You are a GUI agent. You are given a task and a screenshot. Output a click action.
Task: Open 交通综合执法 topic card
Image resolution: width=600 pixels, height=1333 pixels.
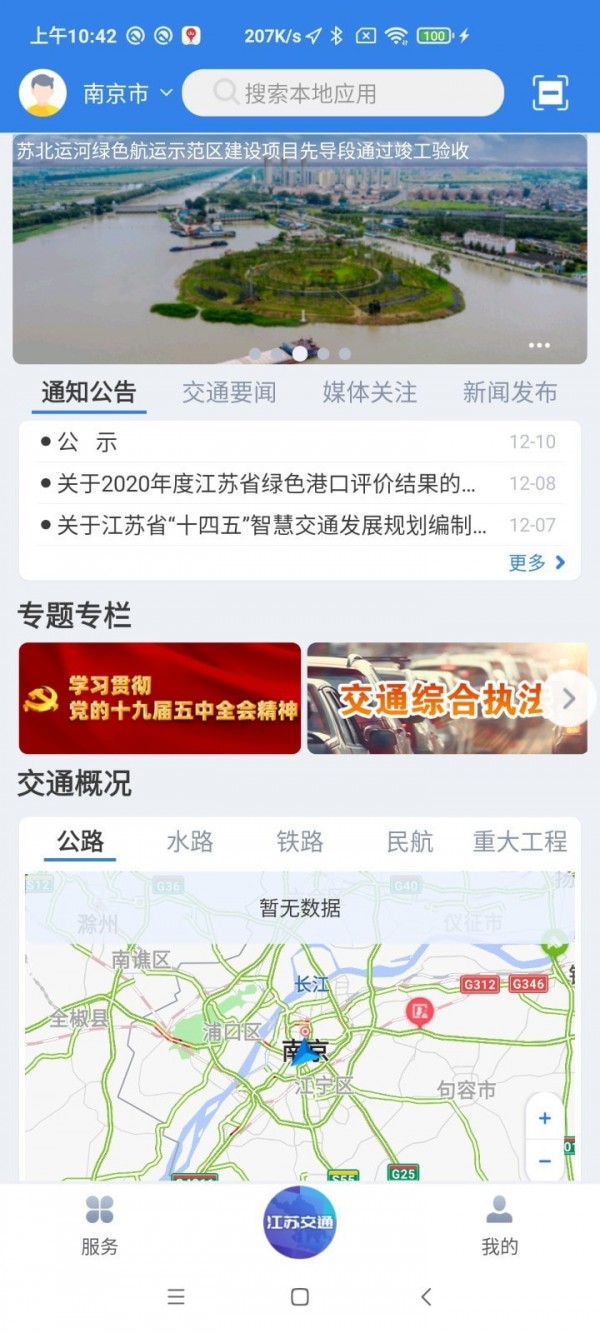[x=430, y=698]
